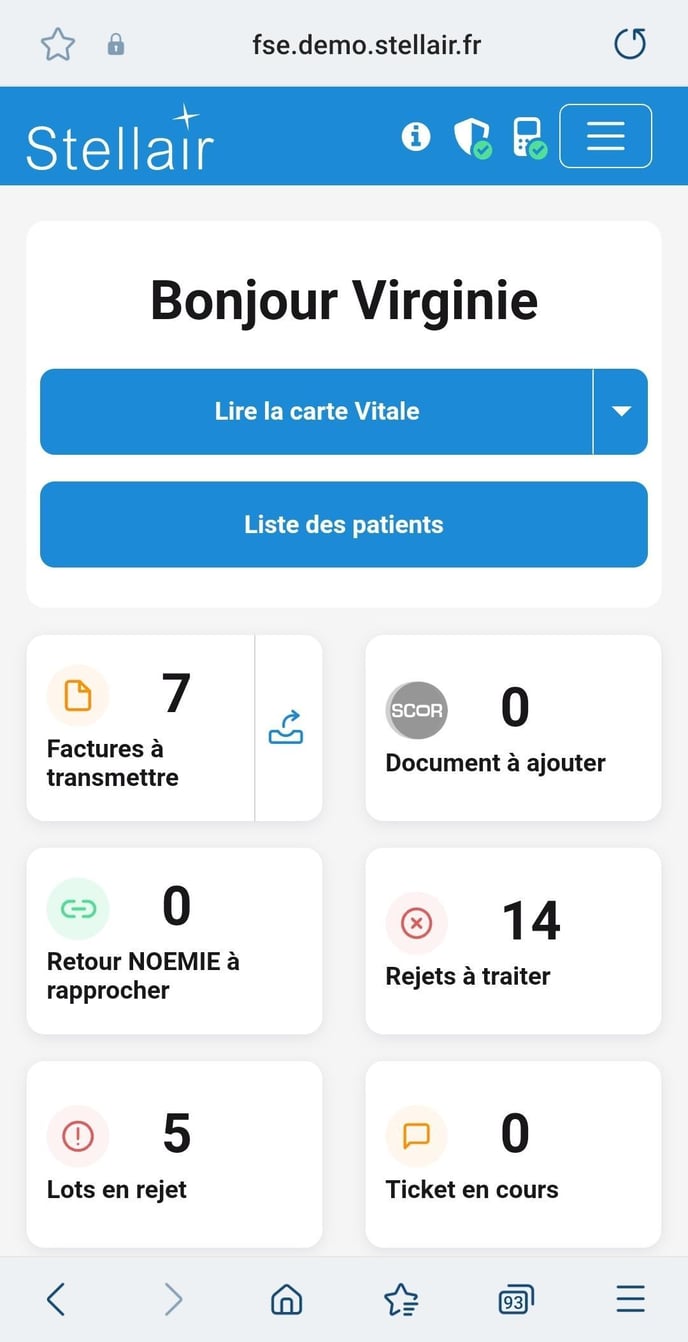This screenshot has width=688, height=1342.
Task: Reload the page with the refresh icon
Action: click(x=630, y=44)
